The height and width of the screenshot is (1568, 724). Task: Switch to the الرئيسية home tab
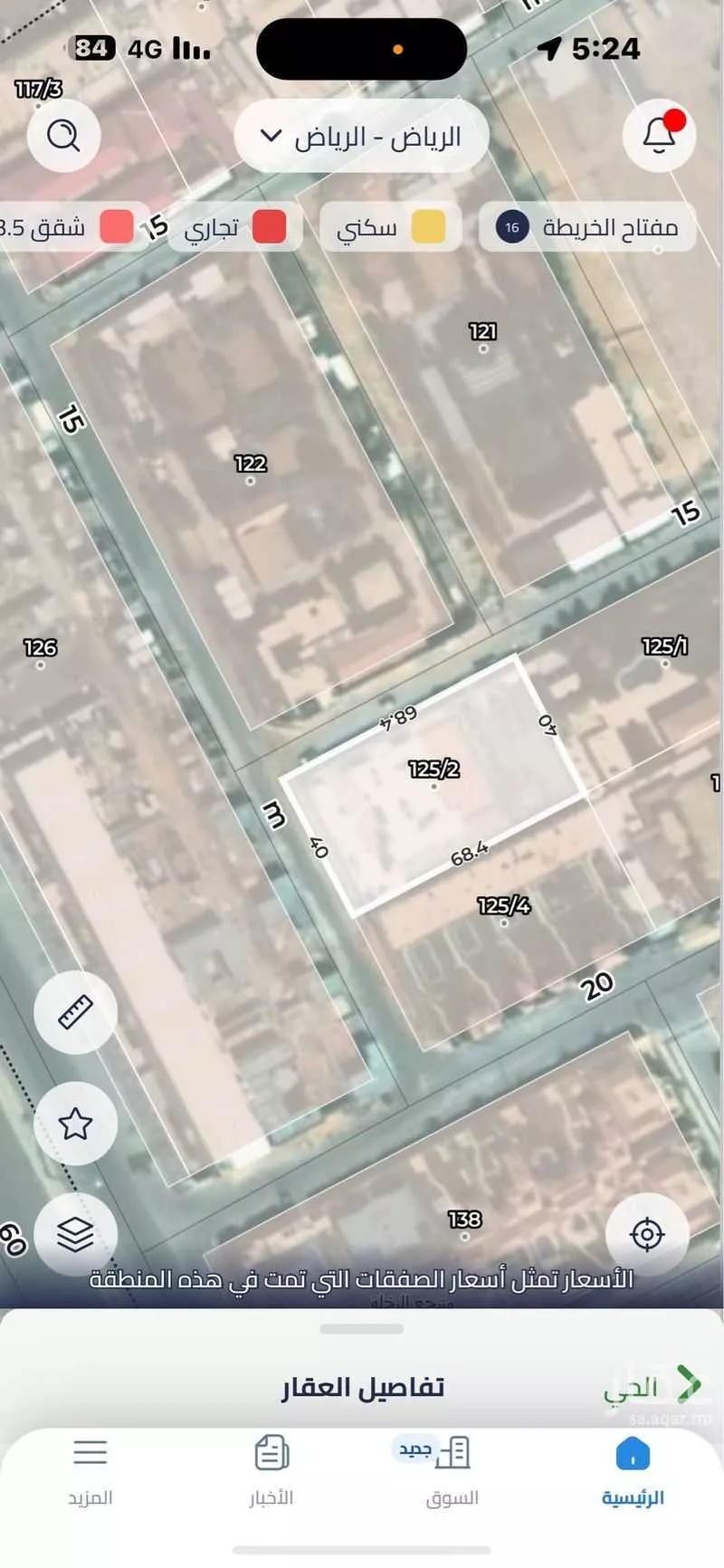click(633, 1471)
